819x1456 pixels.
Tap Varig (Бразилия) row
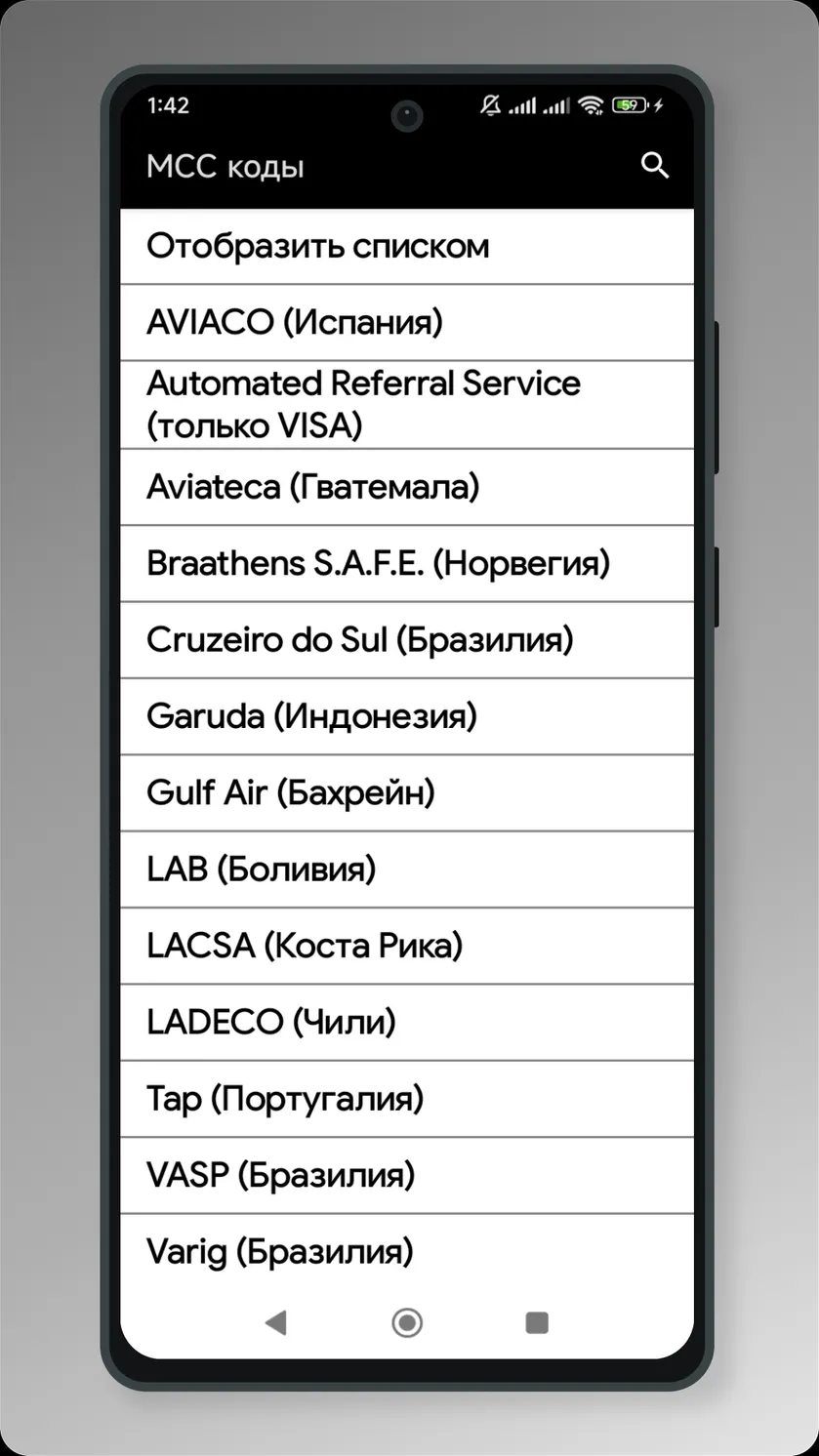click(407, 1251)
